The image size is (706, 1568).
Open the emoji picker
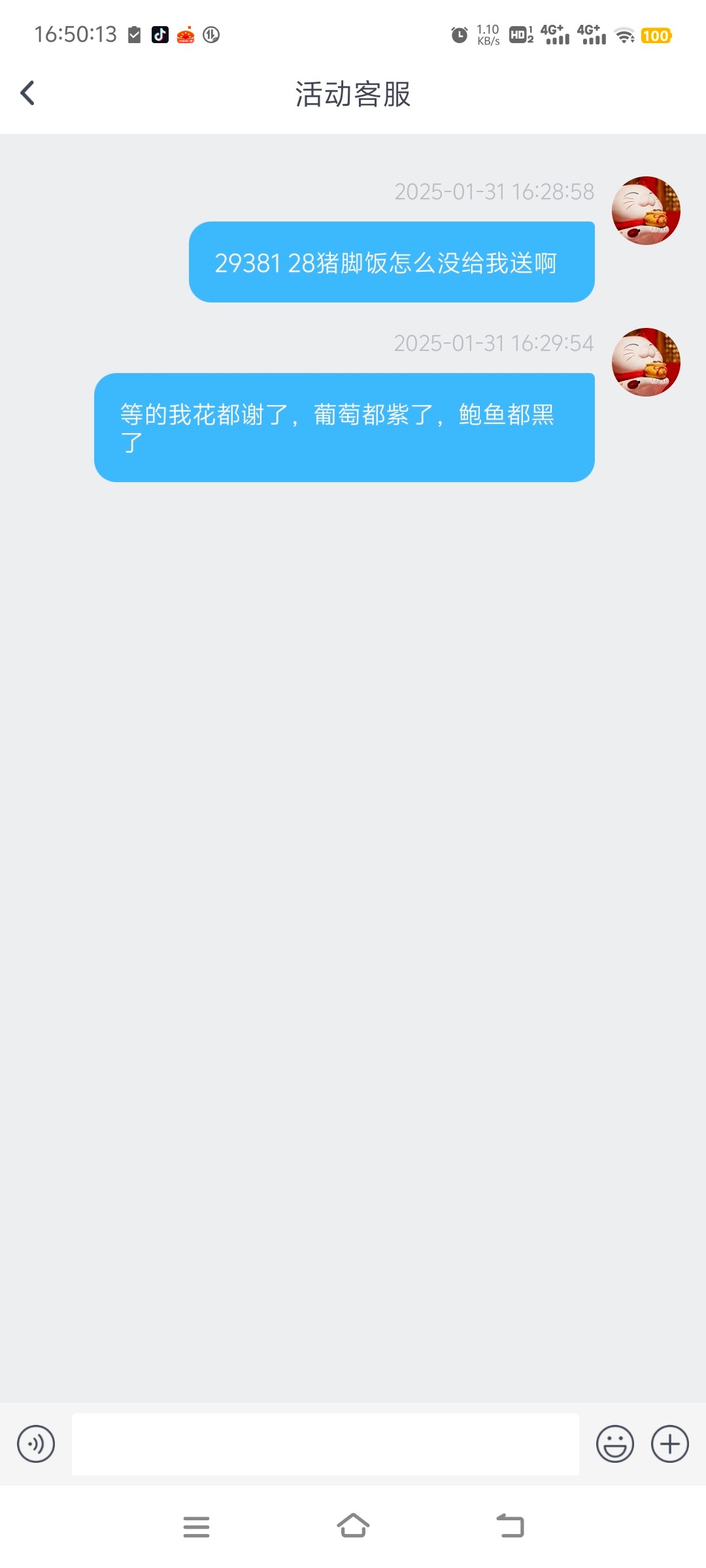point(614,1444)
